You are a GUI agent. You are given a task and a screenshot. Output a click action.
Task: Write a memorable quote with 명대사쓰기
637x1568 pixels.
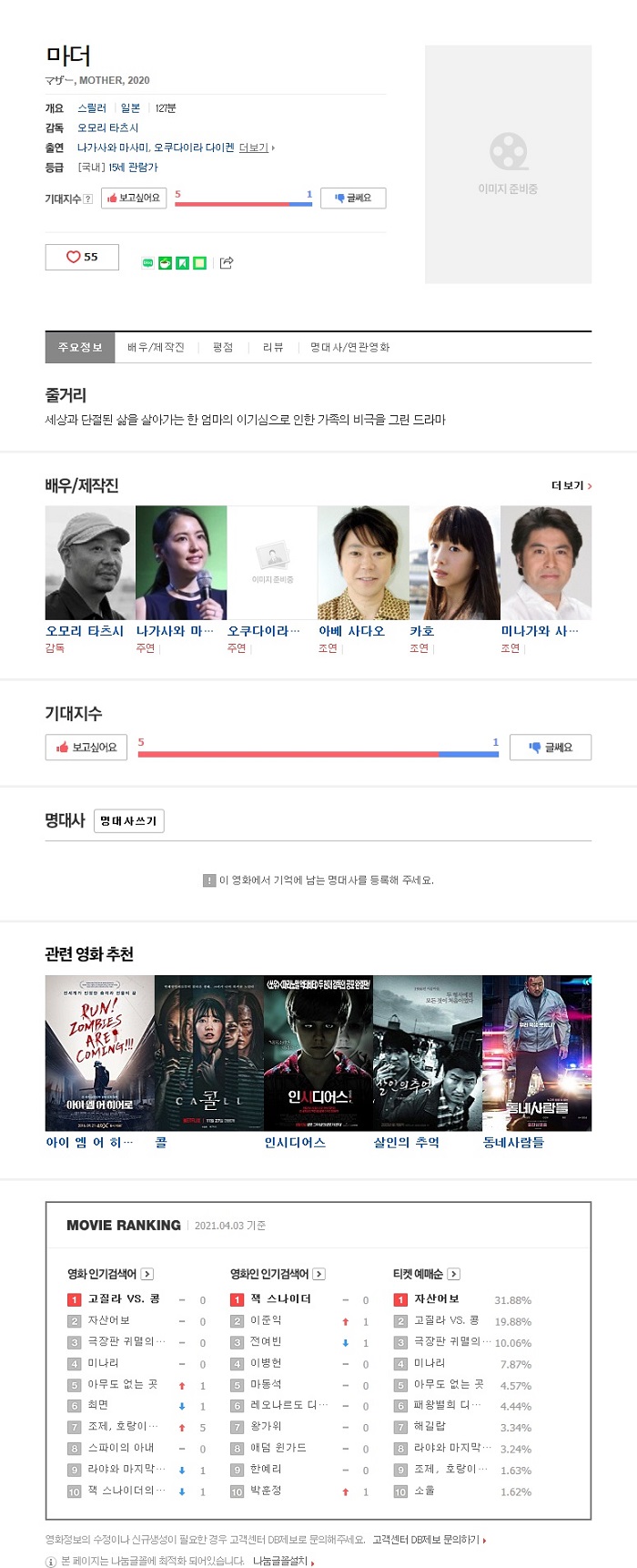pos(128,820)
